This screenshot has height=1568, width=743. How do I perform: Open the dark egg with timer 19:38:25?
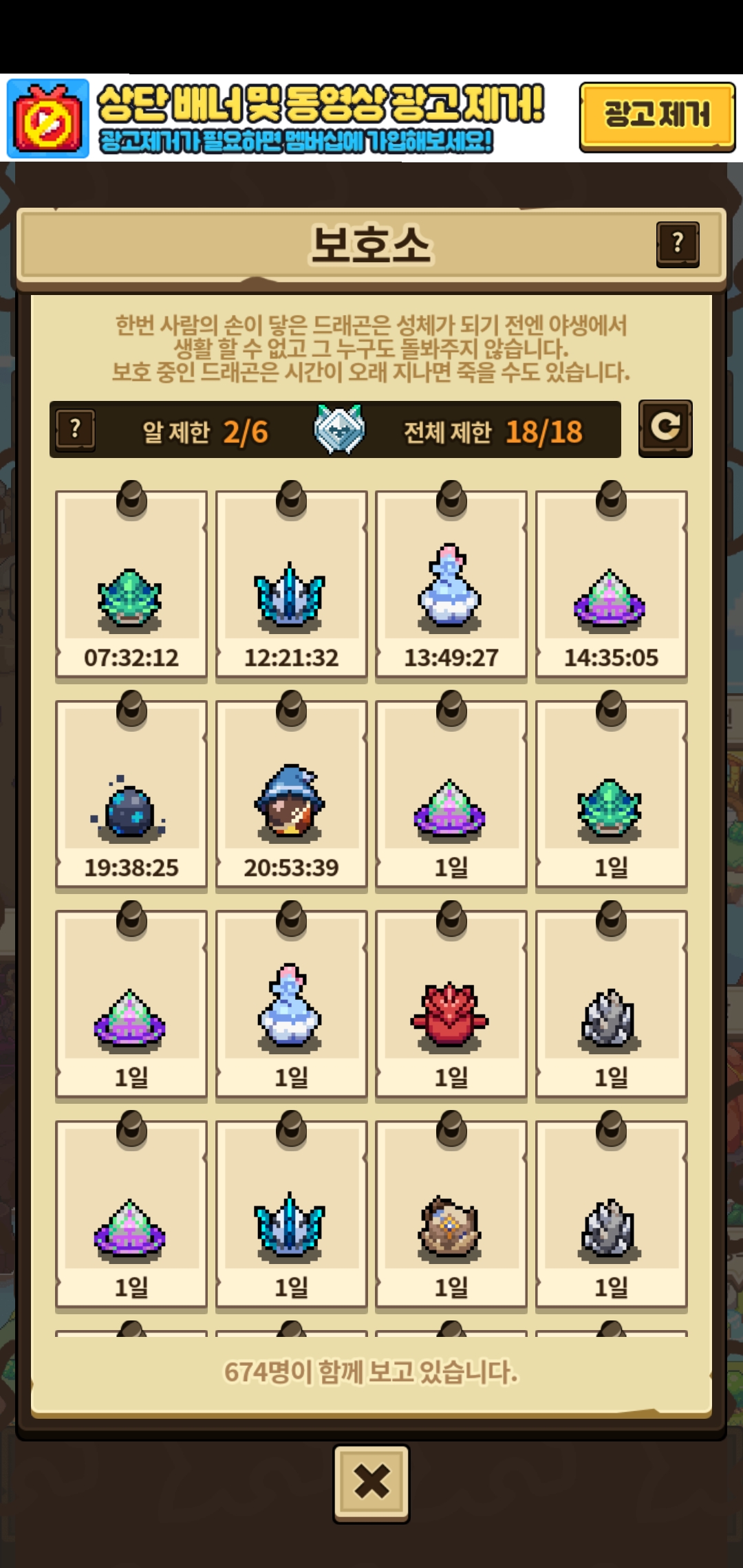(x=131, y=794)
